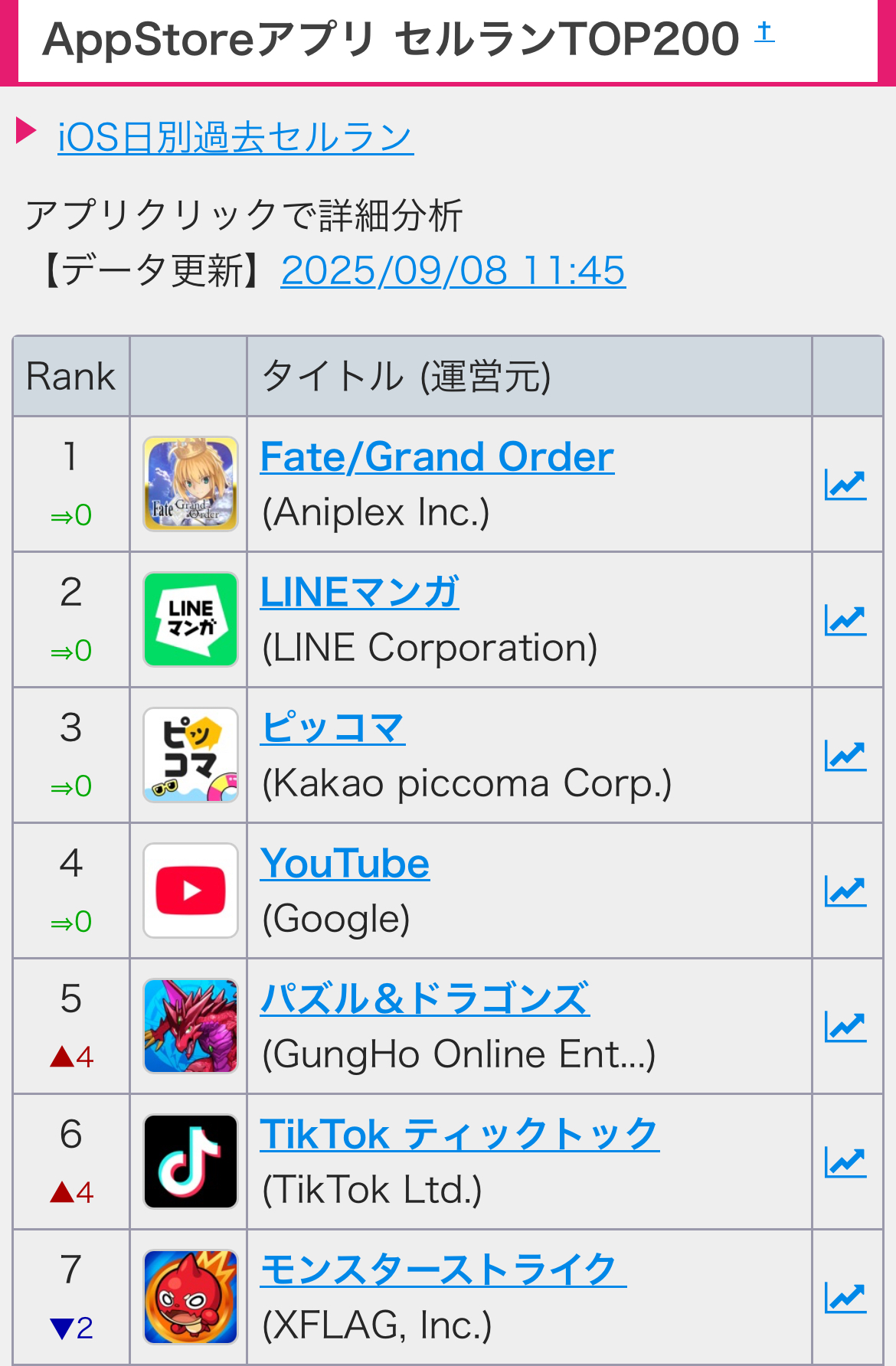The height and width of the screenshot is (1366, 896).
Task: View the trend chart for LINEマンガ
Action: 845,620
